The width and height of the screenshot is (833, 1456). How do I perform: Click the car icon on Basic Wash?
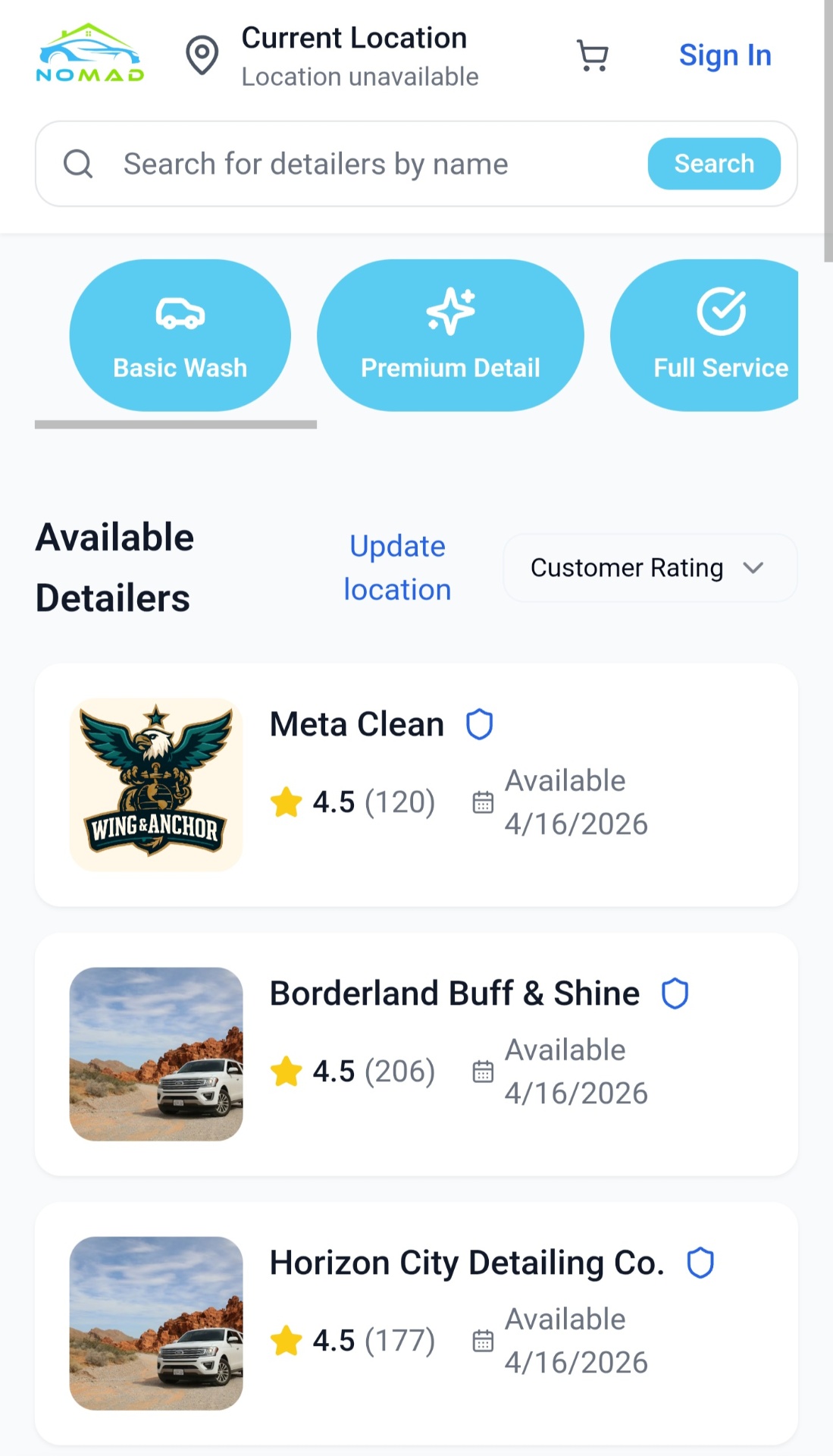pos(180,313)
